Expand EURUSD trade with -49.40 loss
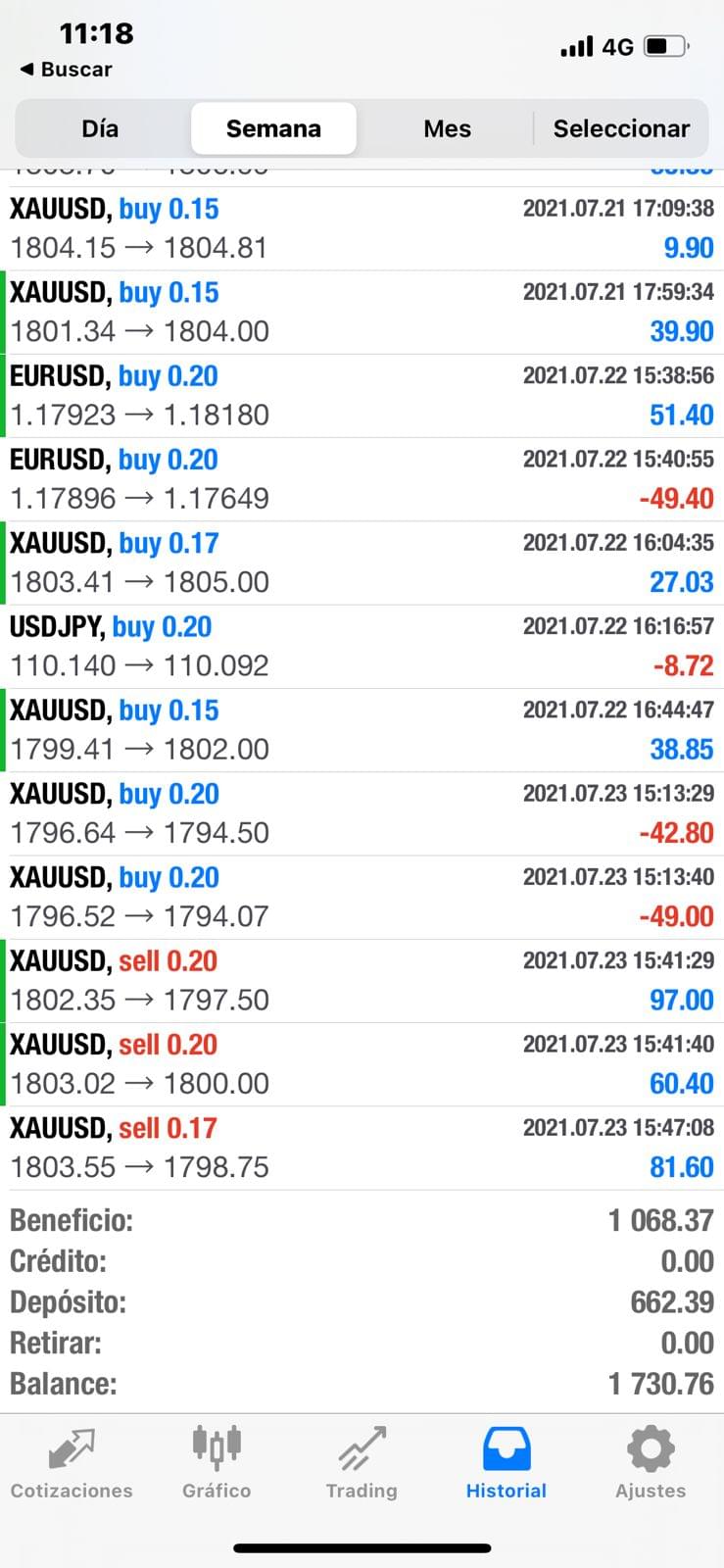The image size is (724, 1568). [362, 478]
